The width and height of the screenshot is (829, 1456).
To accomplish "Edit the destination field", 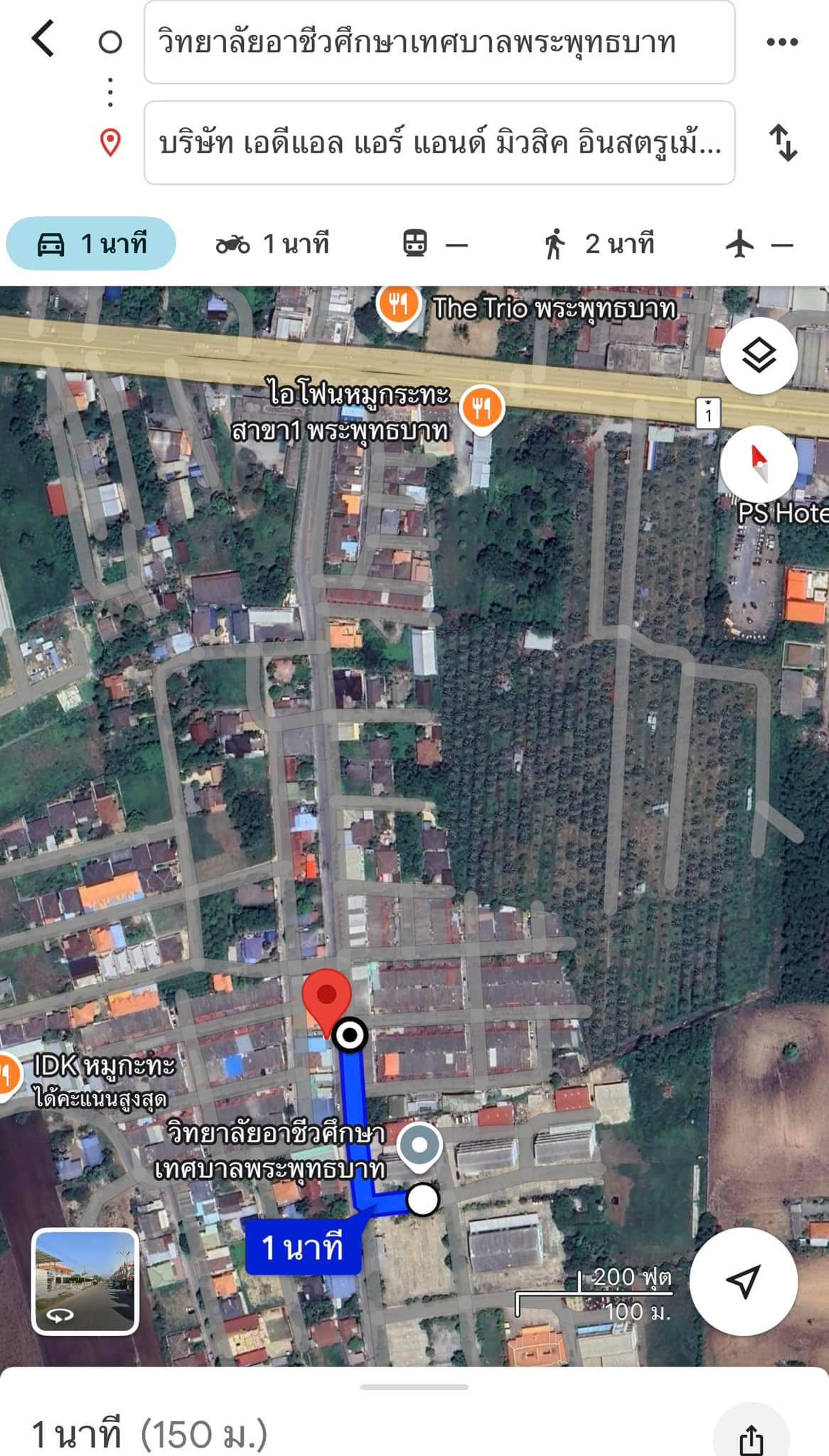I will (x=439, y=143).
